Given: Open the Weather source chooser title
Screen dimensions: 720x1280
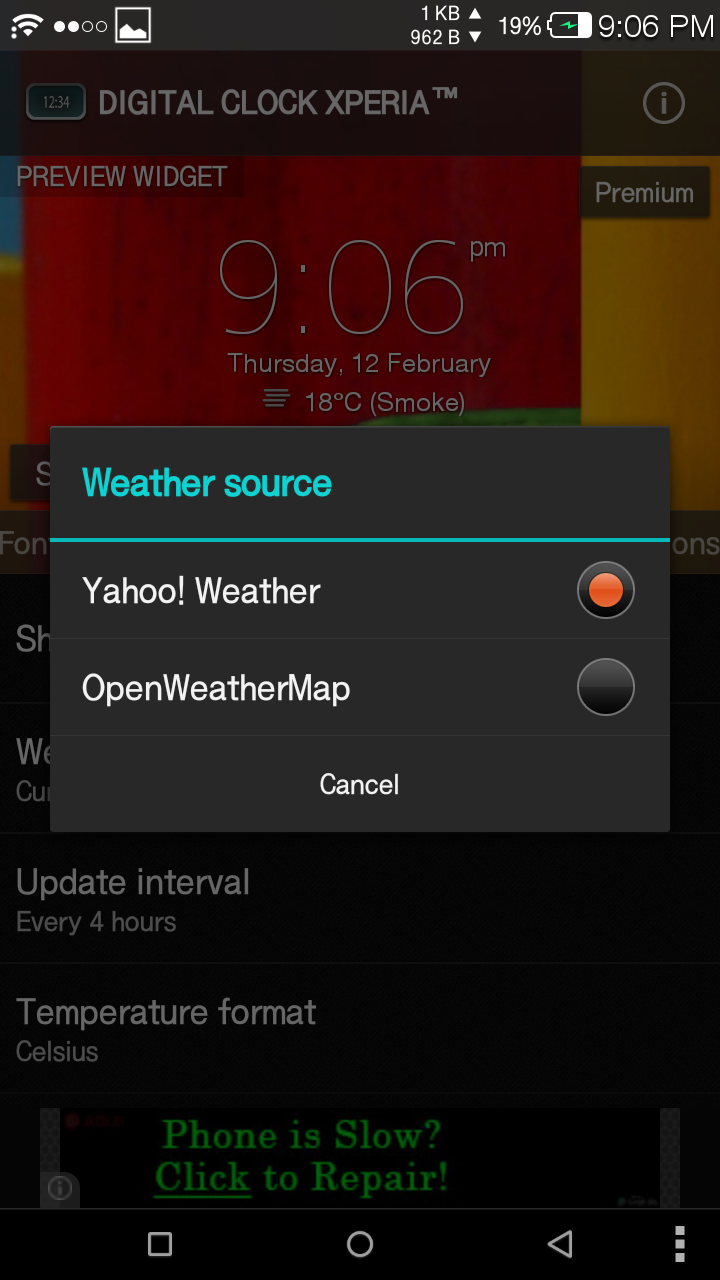Looking at the screenshot, I should pos(206,483).
